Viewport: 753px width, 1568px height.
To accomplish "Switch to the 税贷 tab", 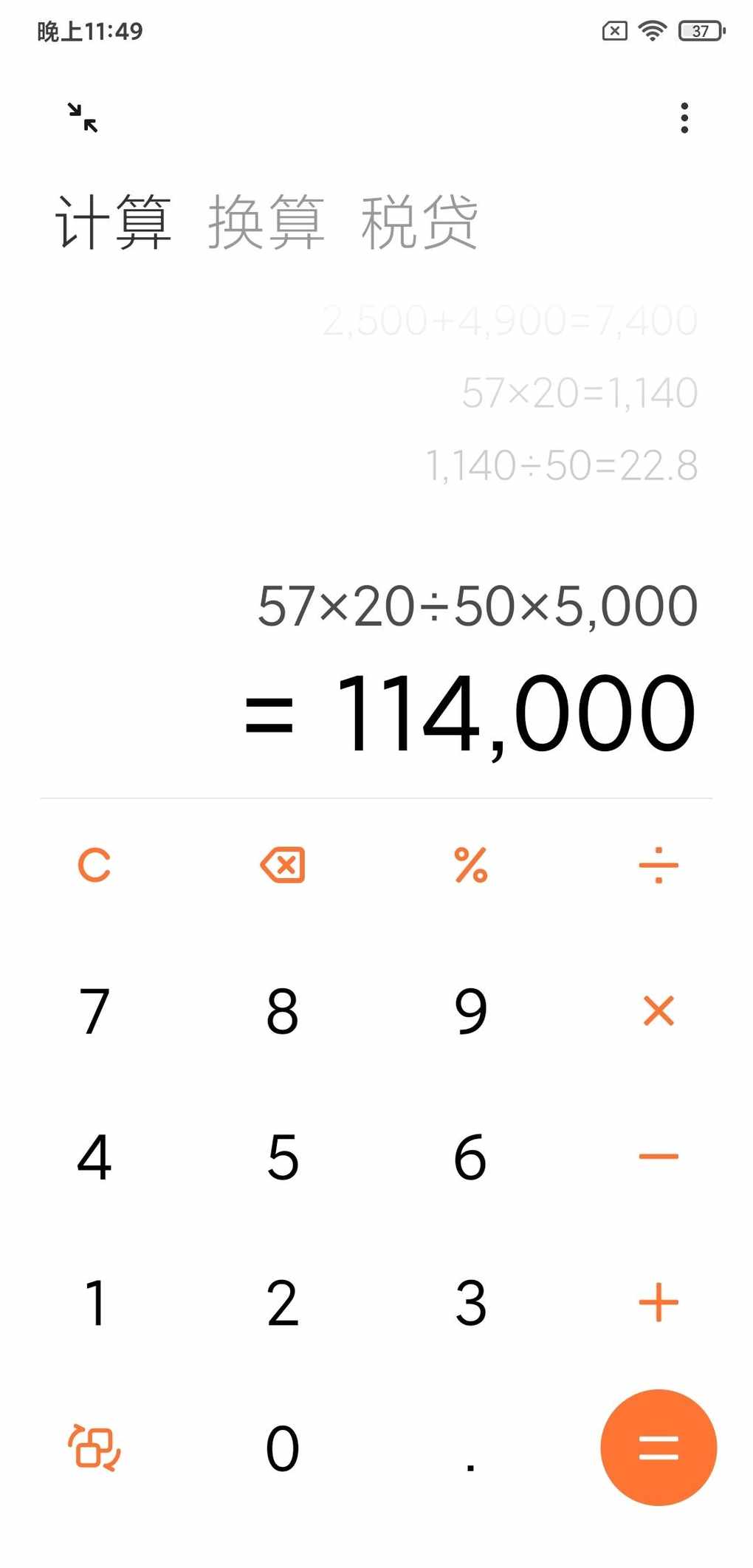I will coord(419,222).
